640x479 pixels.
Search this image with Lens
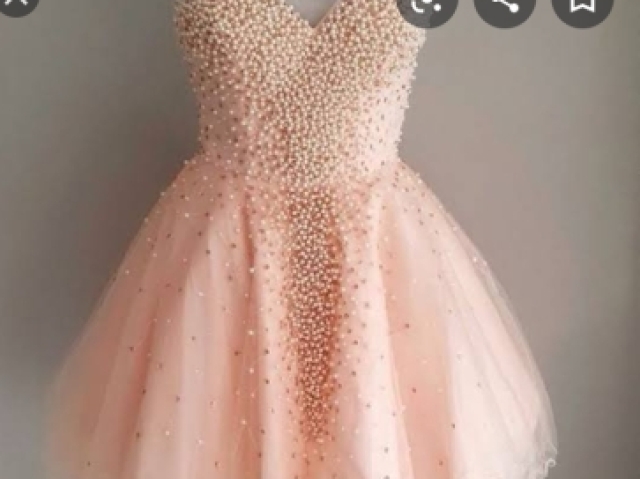tap(426, 5)
